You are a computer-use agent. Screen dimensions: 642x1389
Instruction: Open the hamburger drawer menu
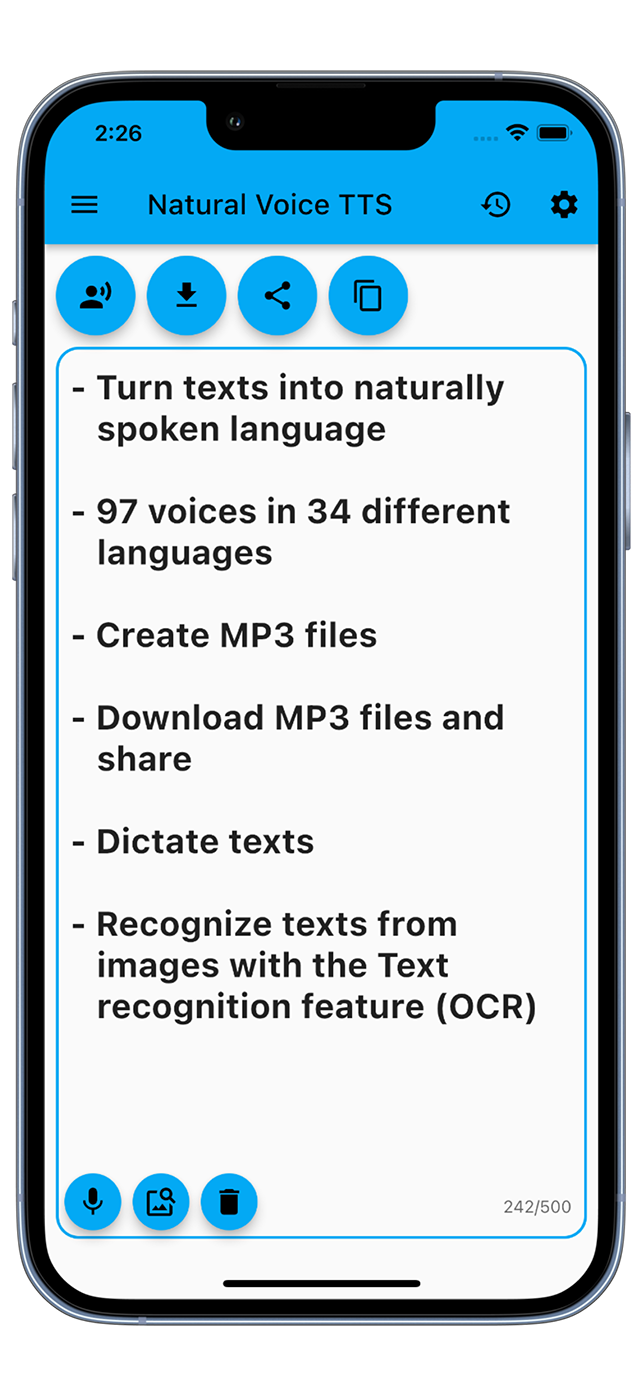(x=85, y=205)
